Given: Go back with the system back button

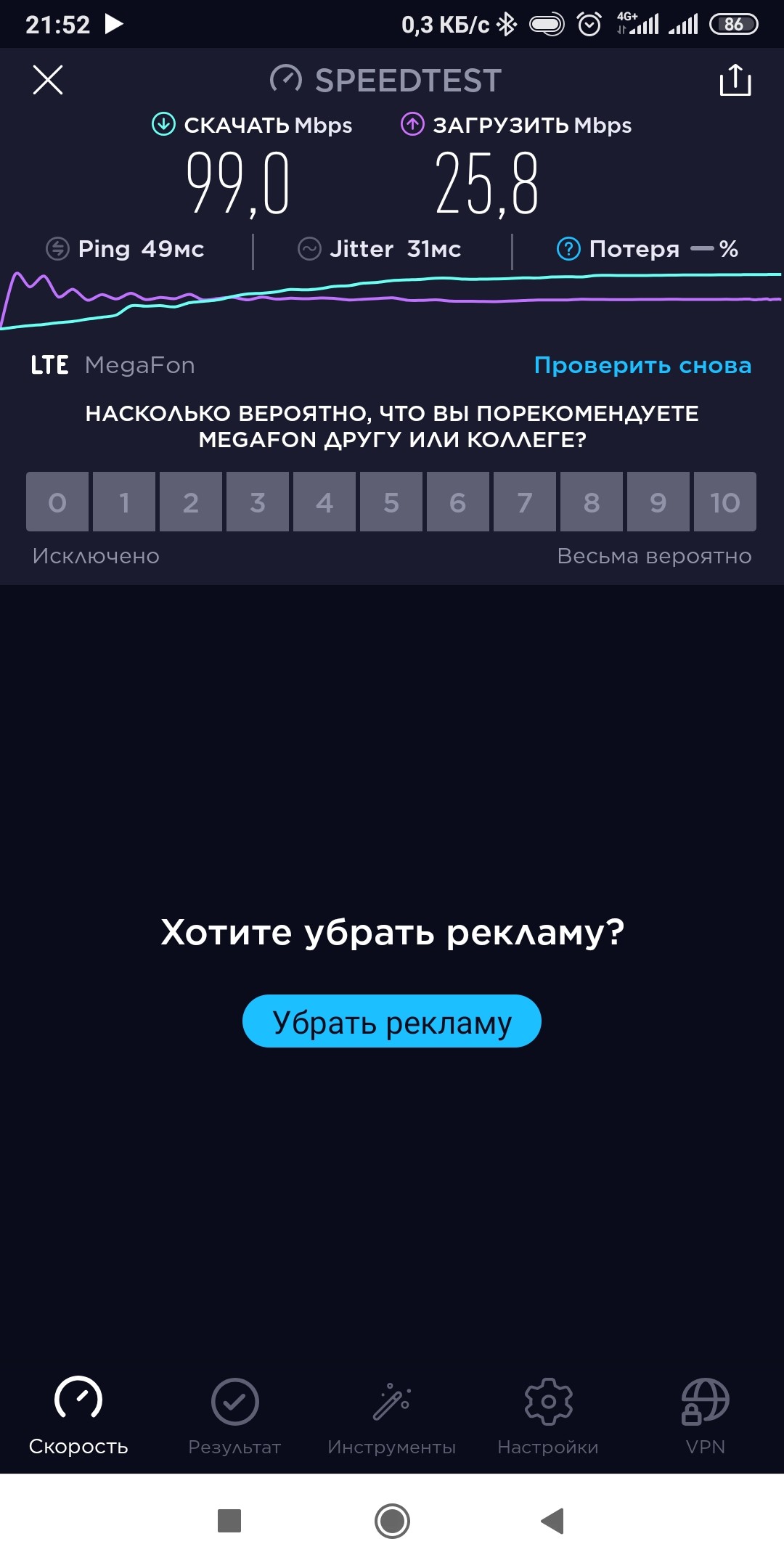Looking at the screenshot, I should click(x=553, y=1520).
